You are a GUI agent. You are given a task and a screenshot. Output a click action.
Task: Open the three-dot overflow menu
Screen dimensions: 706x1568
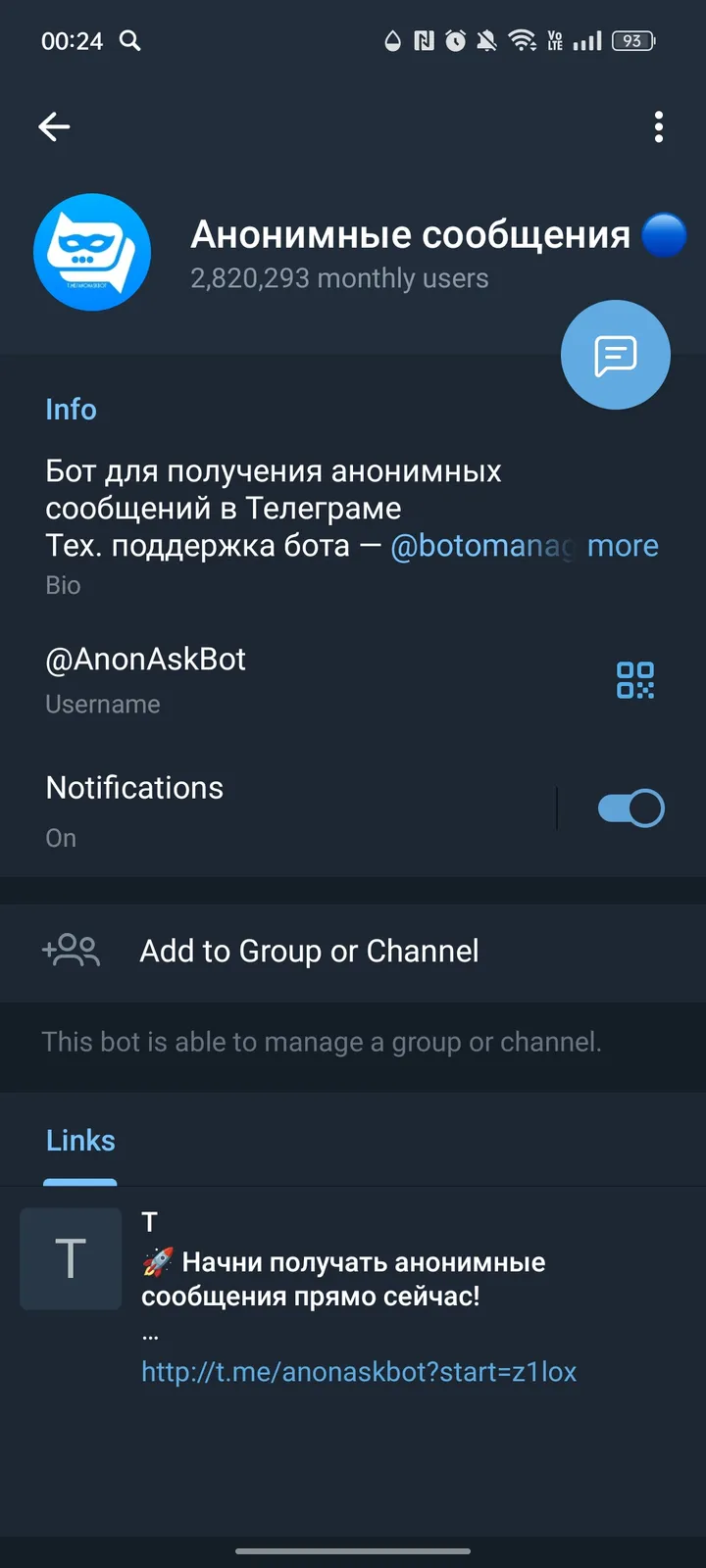pos(658,126)
